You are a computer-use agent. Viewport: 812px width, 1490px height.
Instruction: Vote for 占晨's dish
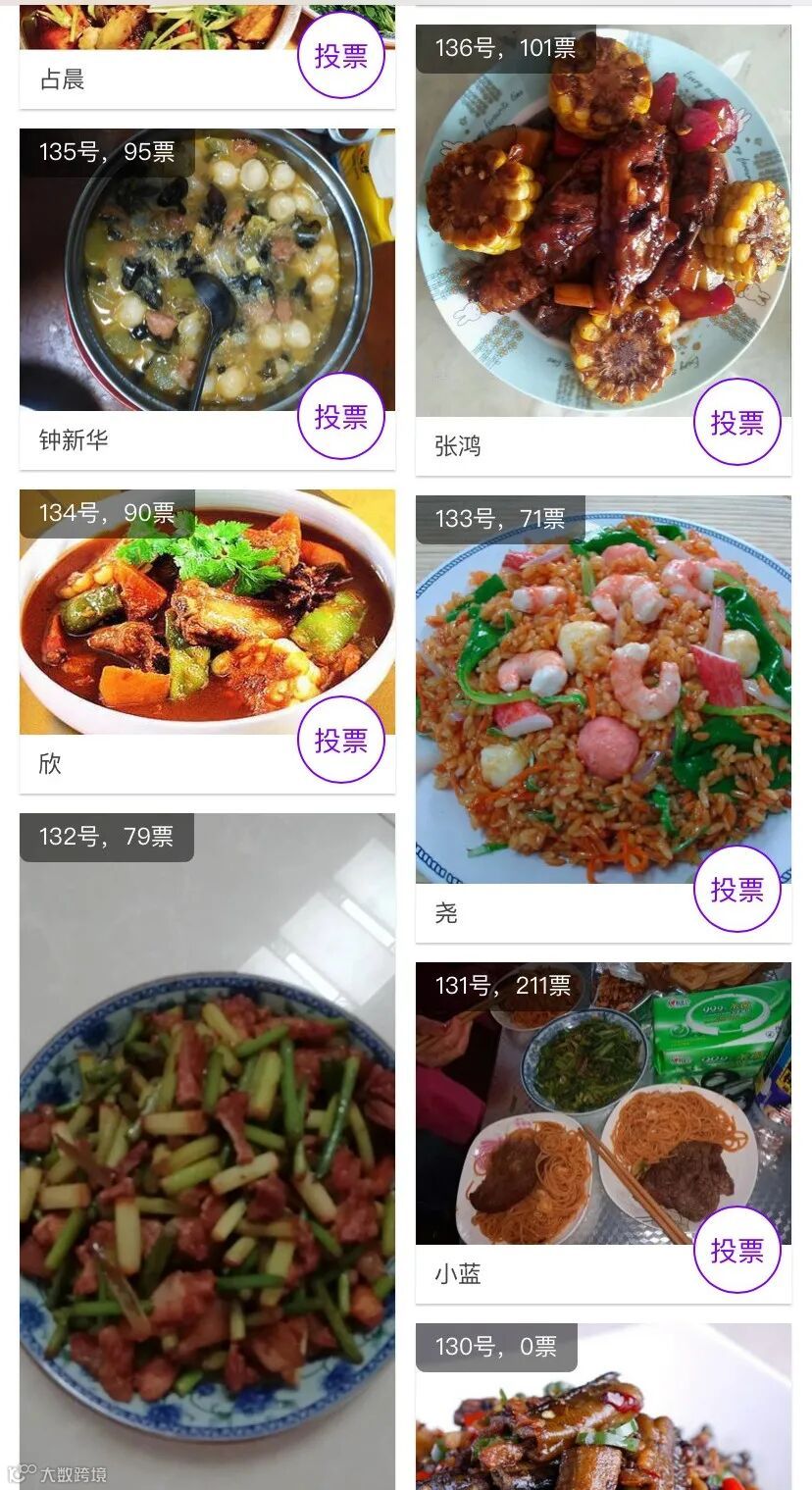point(341,55)
